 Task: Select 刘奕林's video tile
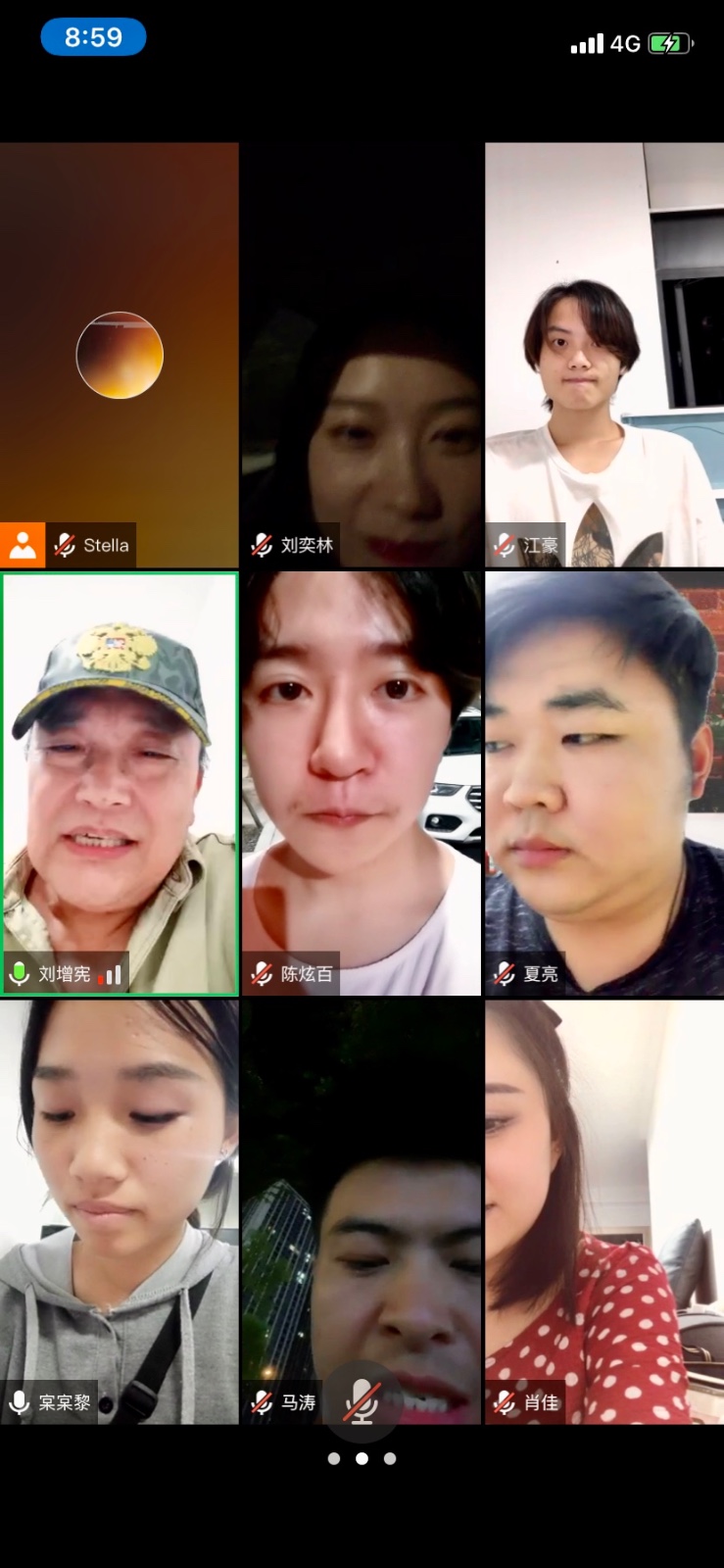(362, 355)
